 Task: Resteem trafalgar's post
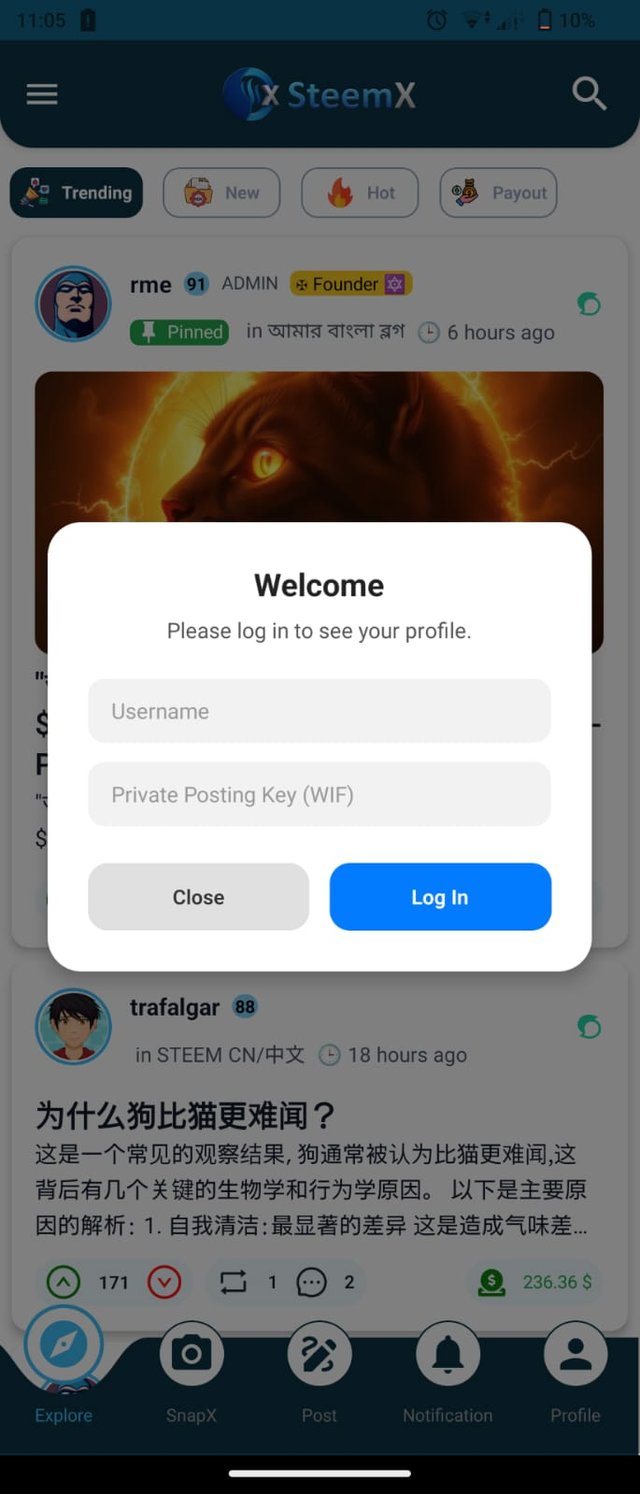[233, 1282]
